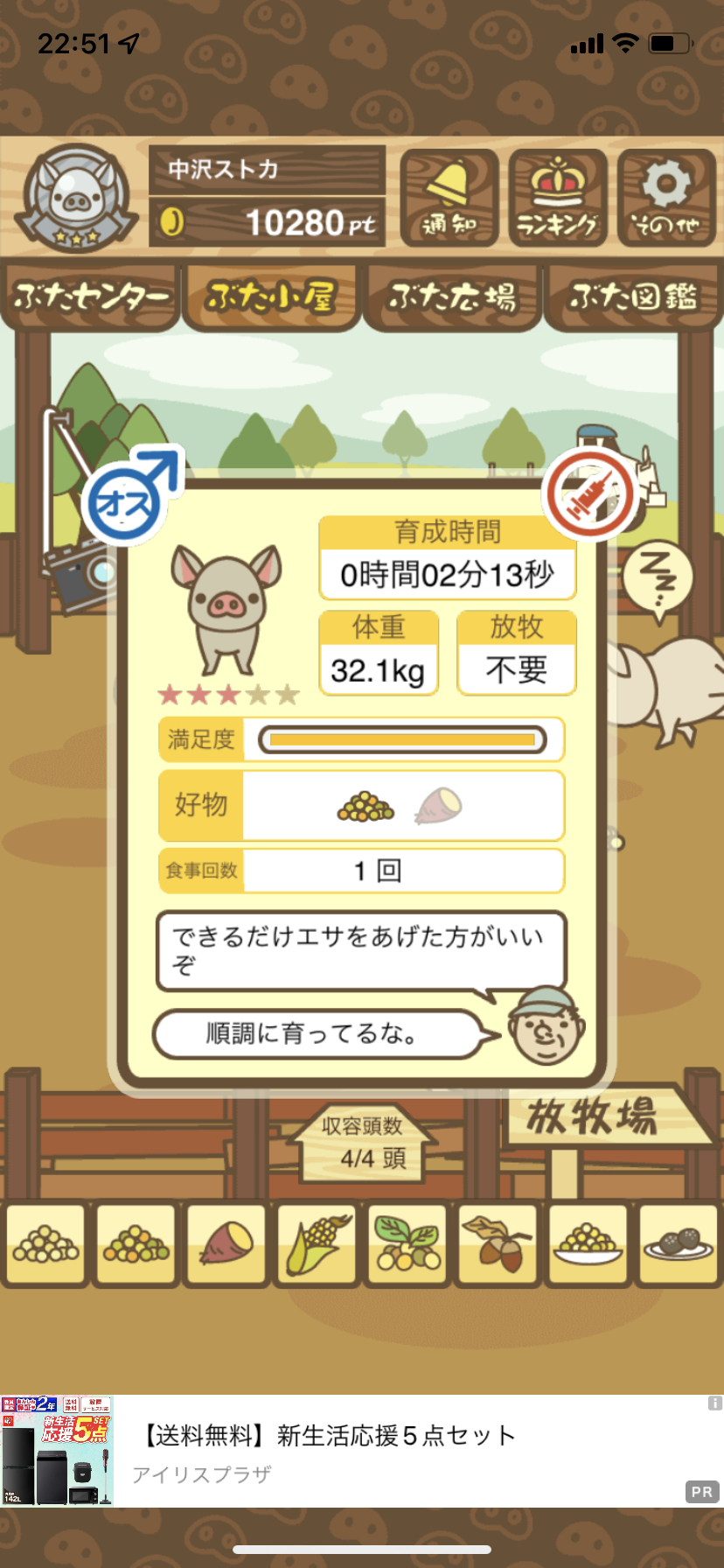The image size is (724, 1568).
Task: Open the その他 settings gear
Action: (x=666, y=199)
